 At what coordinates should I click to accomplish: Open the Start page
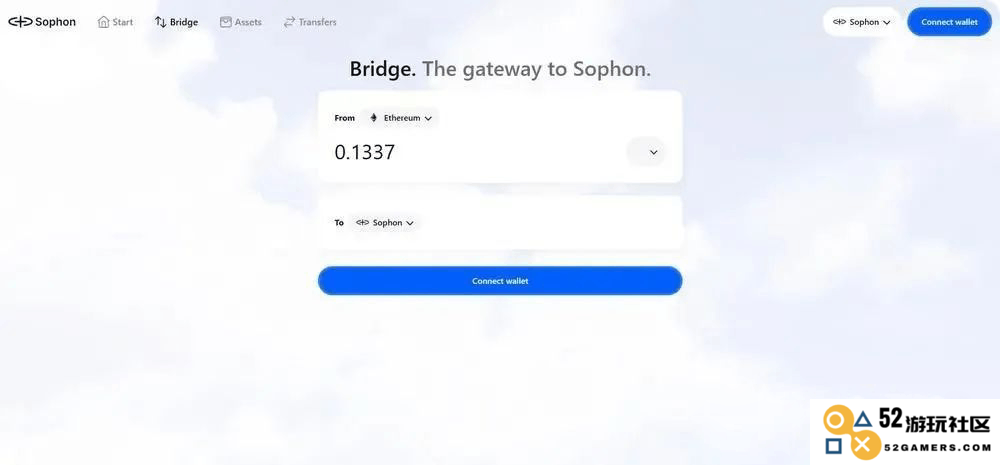coord(115,22)
